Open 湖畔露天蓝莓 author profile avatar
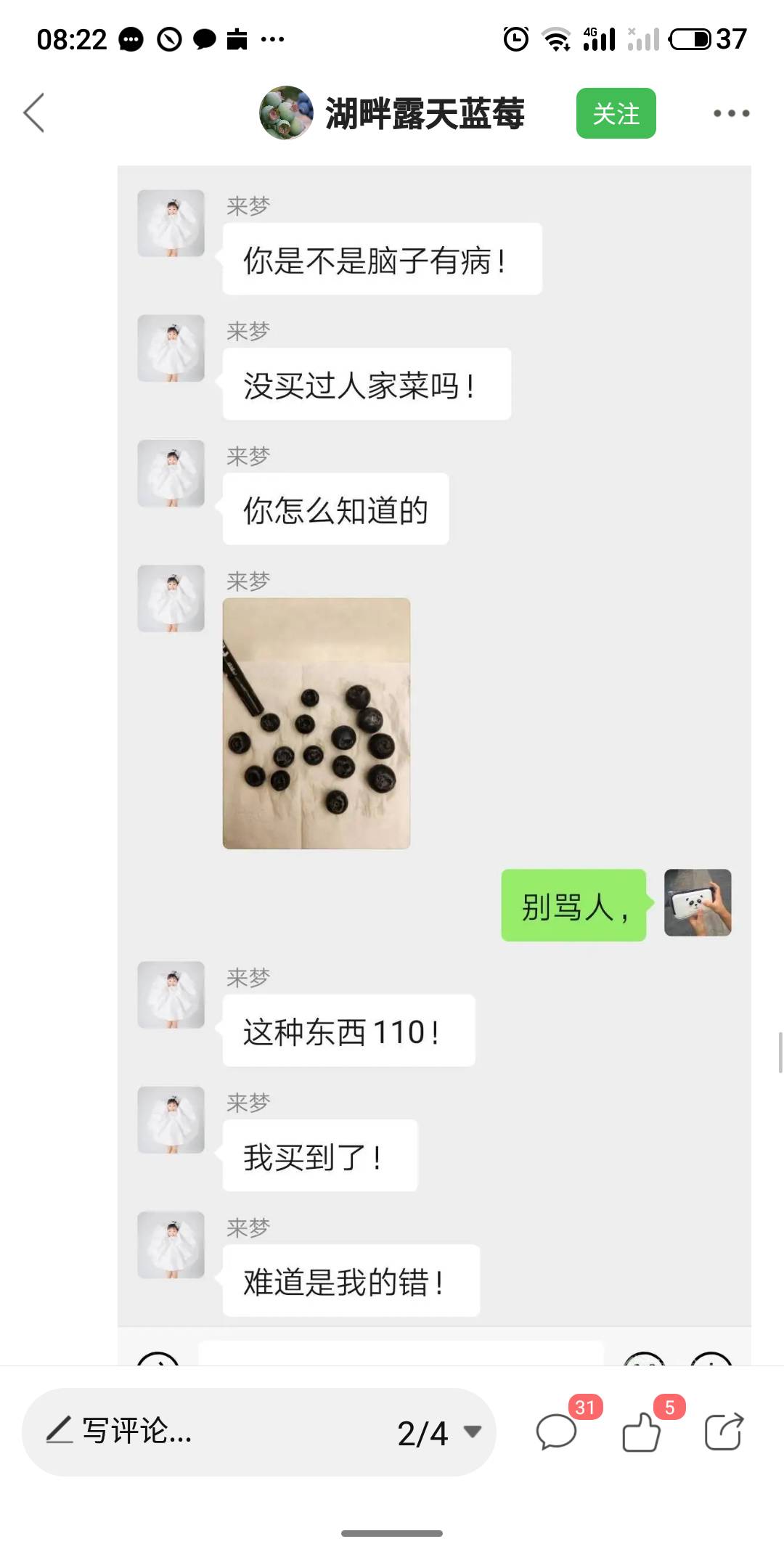784x1568 pixels. click(286, 113)
